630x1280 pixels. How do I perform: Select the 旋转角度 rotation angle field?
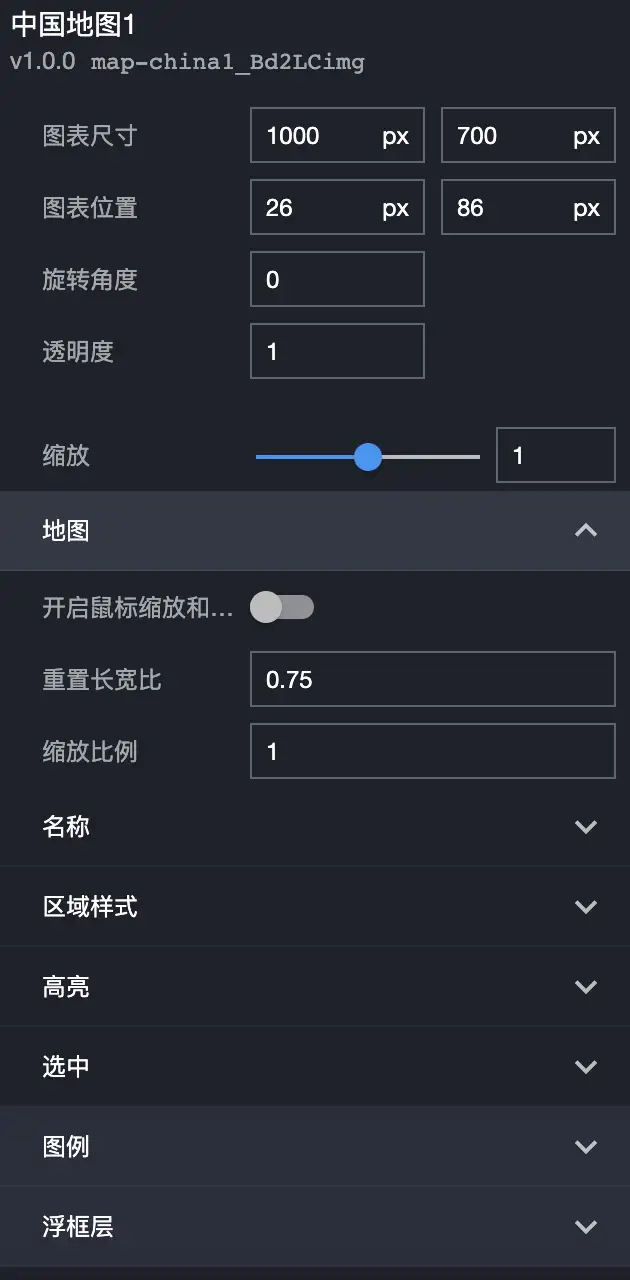(x=337, y=279)
